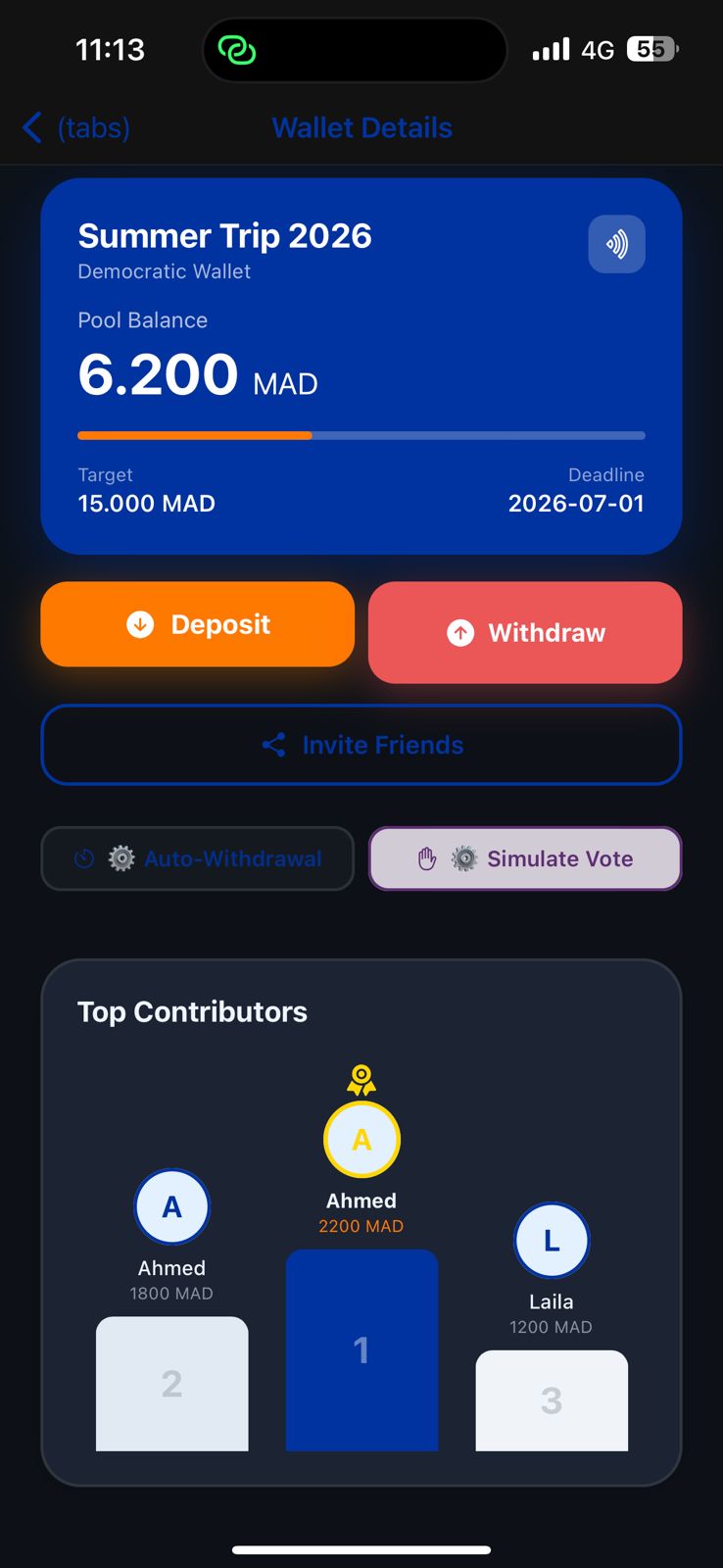Tap the back chevron next to (tabs)
The width and height of the screenshot is (723, 1568).
pos(30,127)
